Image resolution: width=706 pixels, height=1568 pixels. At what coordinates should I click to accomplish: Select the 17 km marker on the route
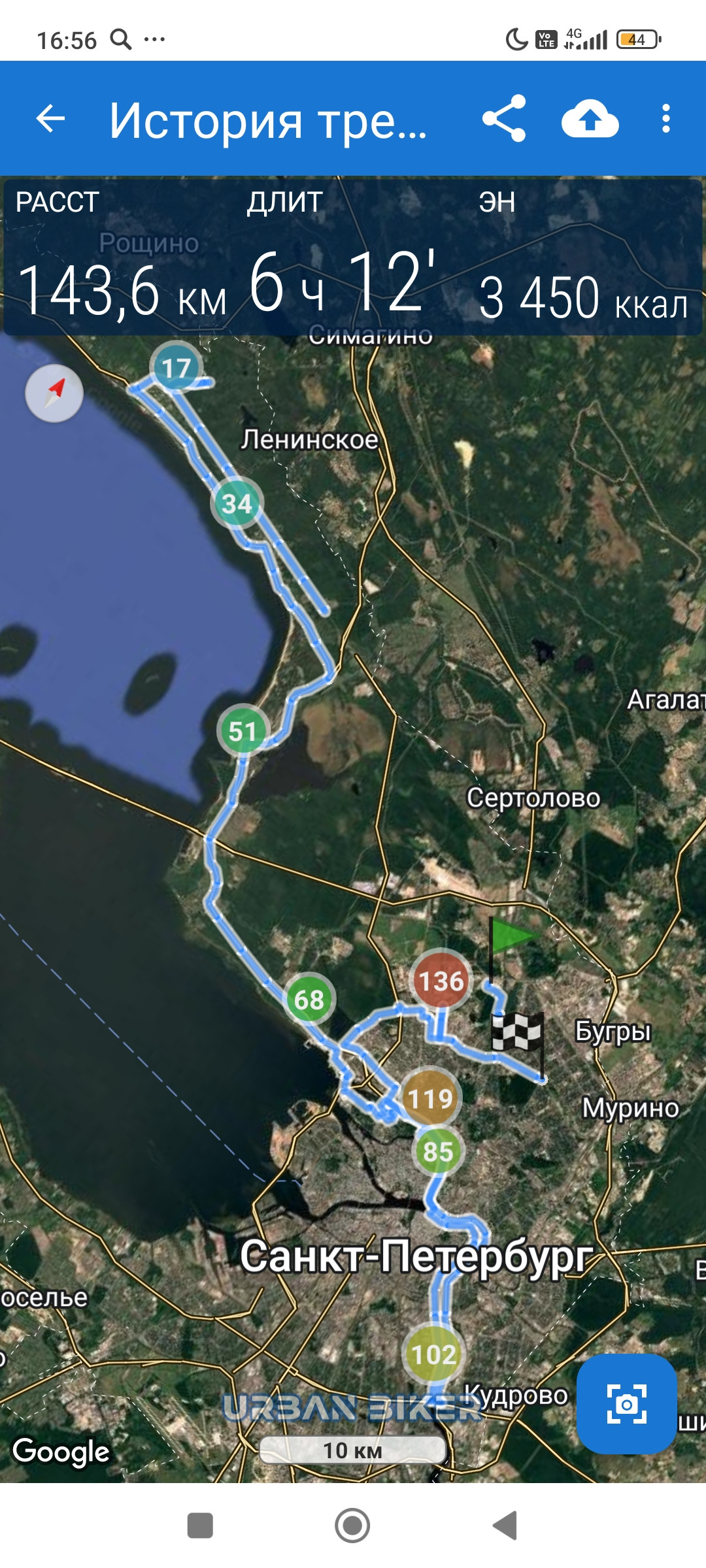176,368
